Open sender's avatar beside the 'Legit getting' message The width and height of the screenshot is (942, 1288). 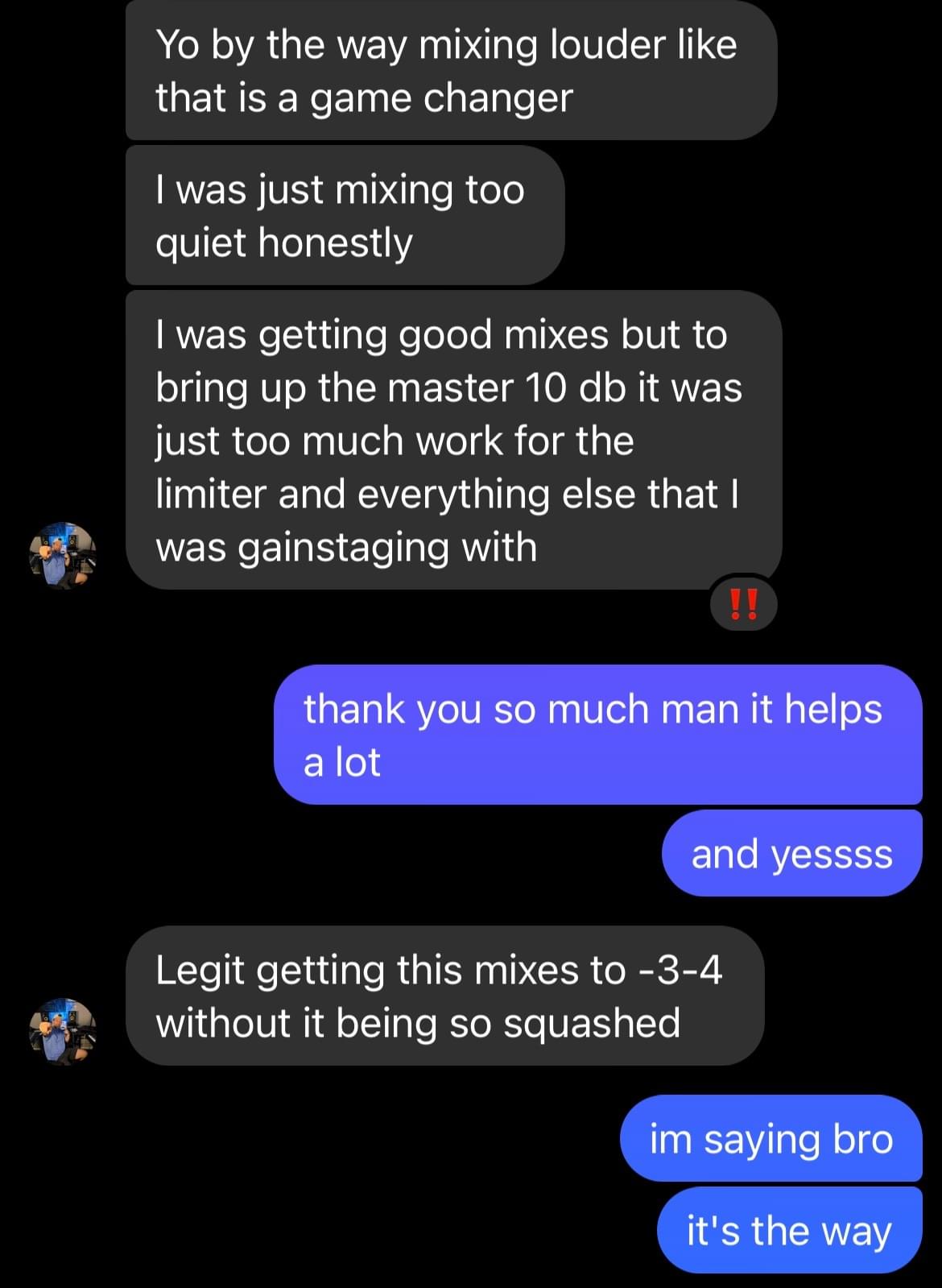(x=63, y=1031)
